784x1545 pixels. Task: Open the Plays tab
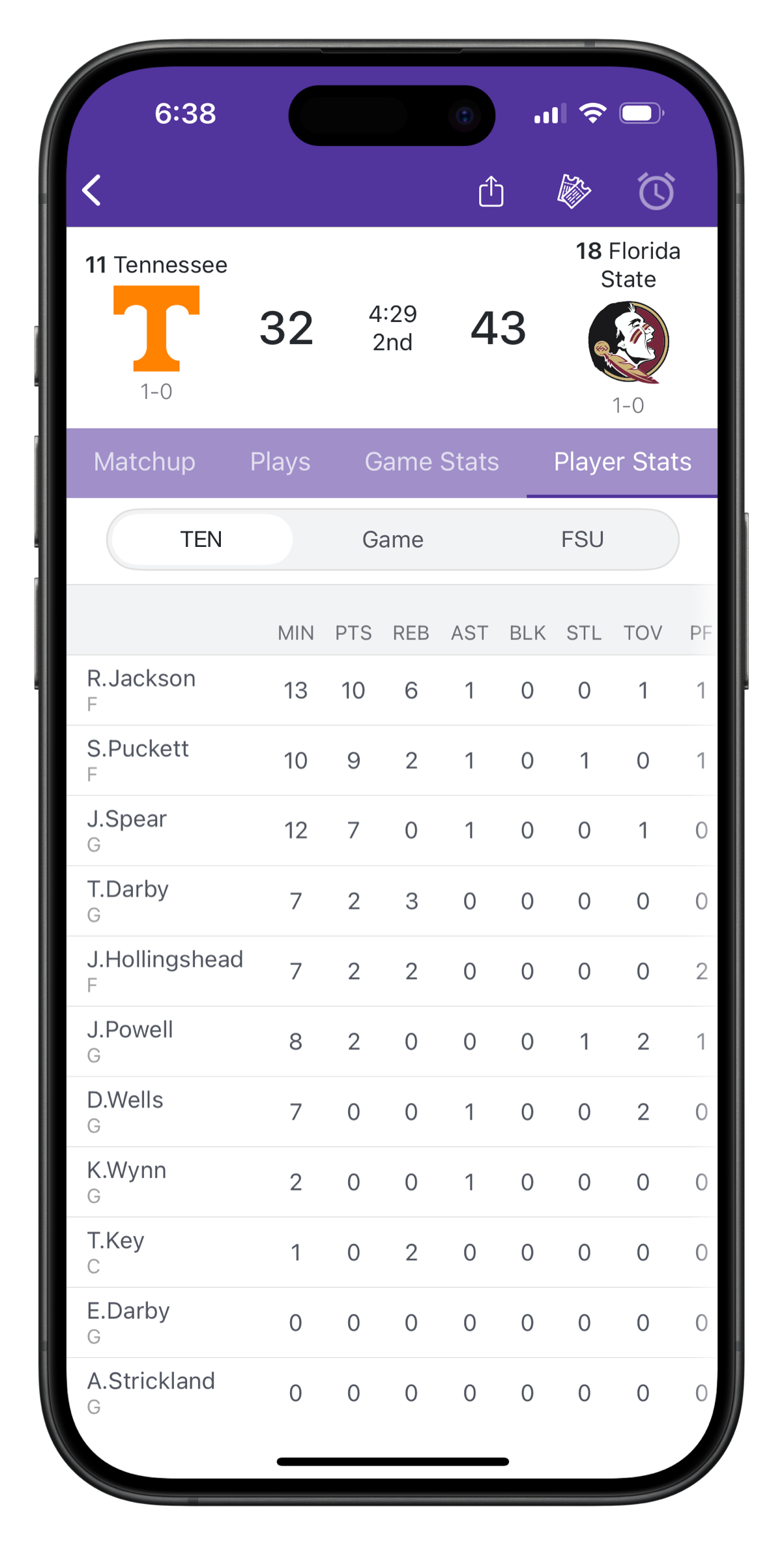[280, 462]
